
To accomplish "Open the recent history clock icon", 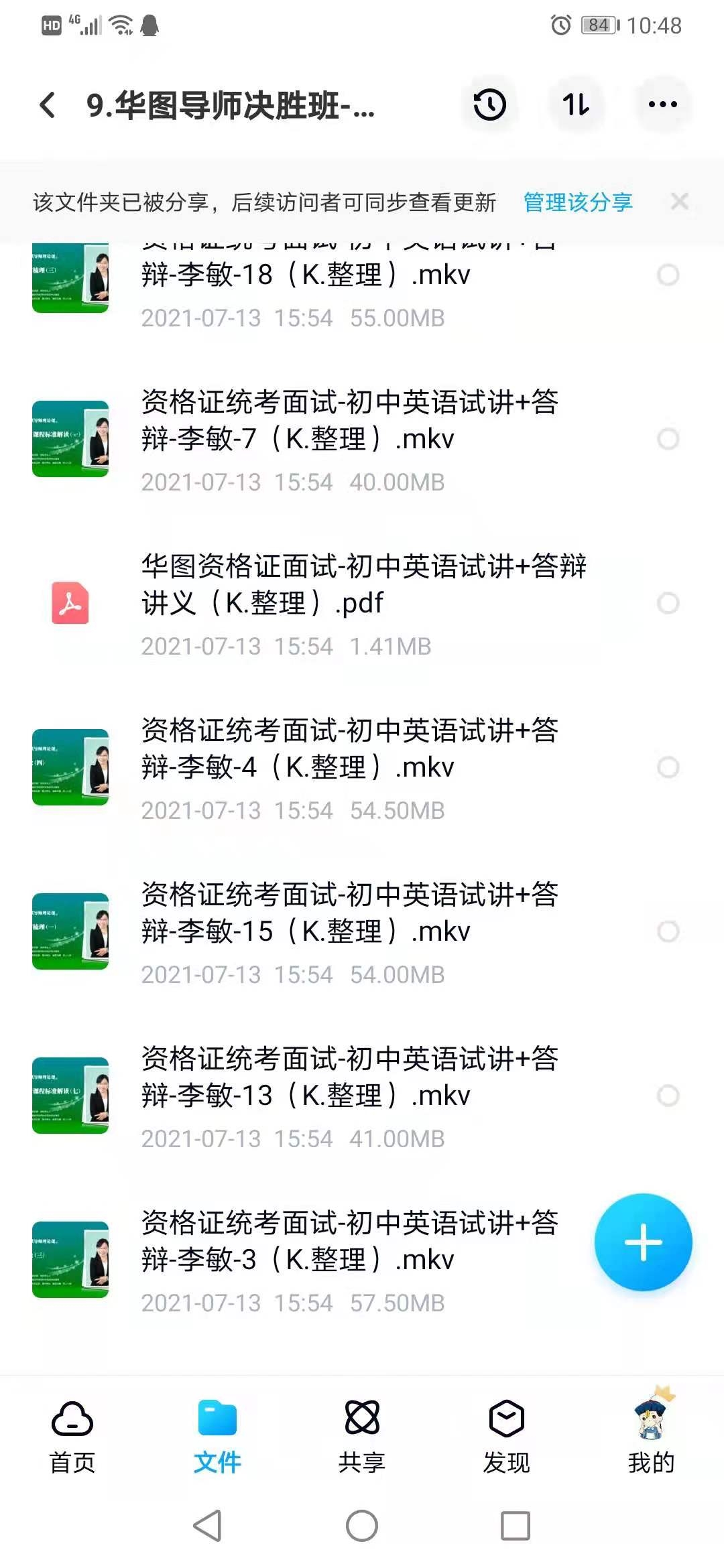I will (489, 105).
